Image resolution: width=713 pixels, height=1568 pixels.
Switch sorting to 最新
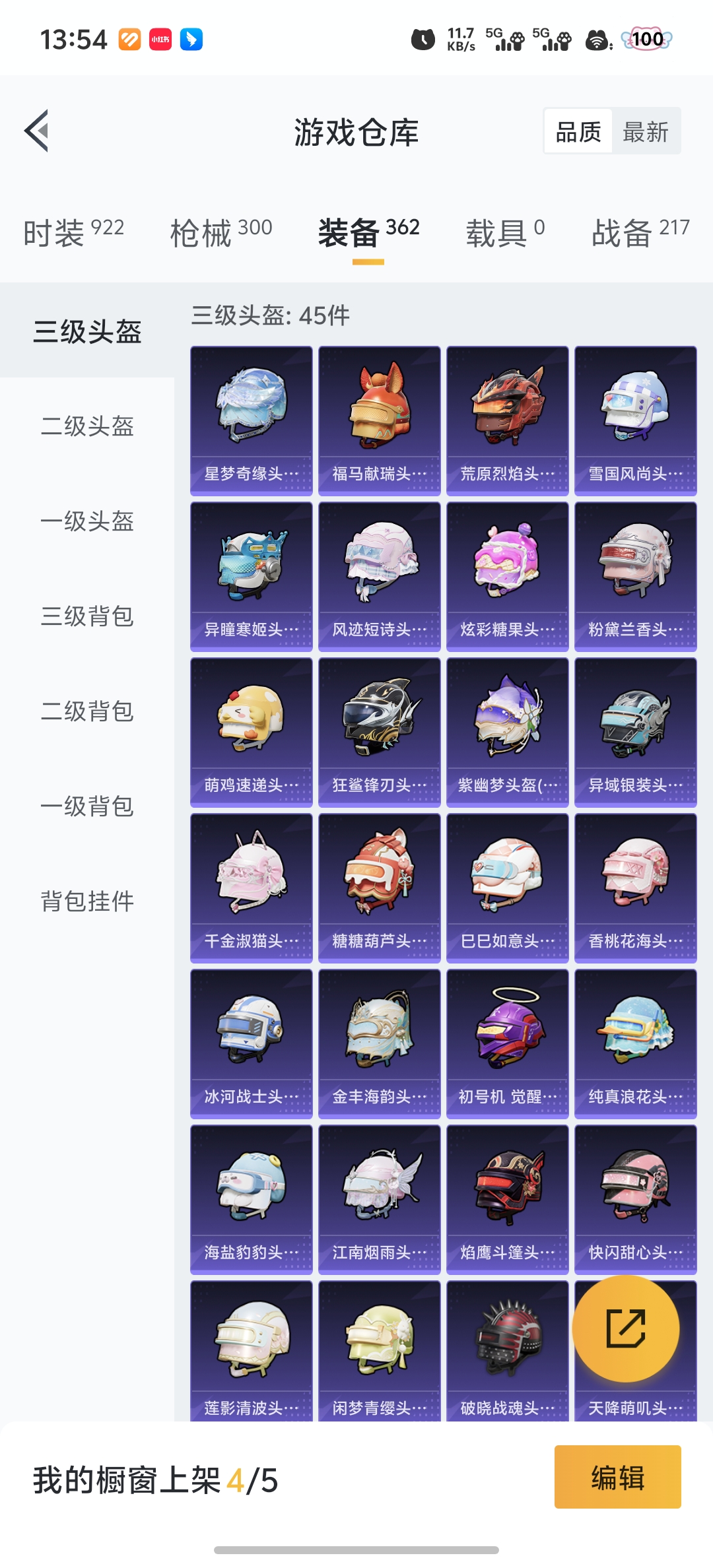click(646, 131)
